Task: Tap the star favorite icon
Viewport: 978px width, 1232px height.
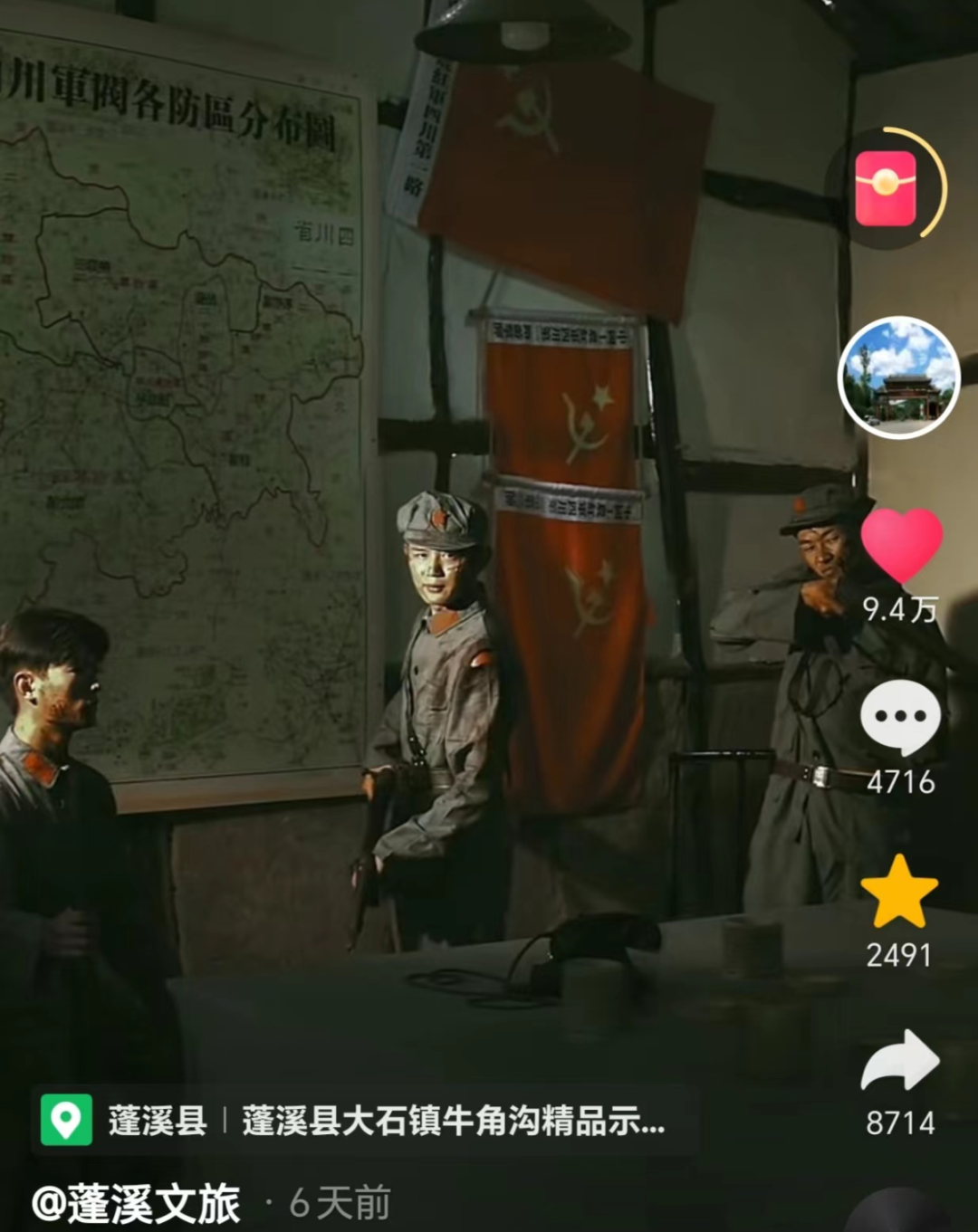Action: (899, 892)
